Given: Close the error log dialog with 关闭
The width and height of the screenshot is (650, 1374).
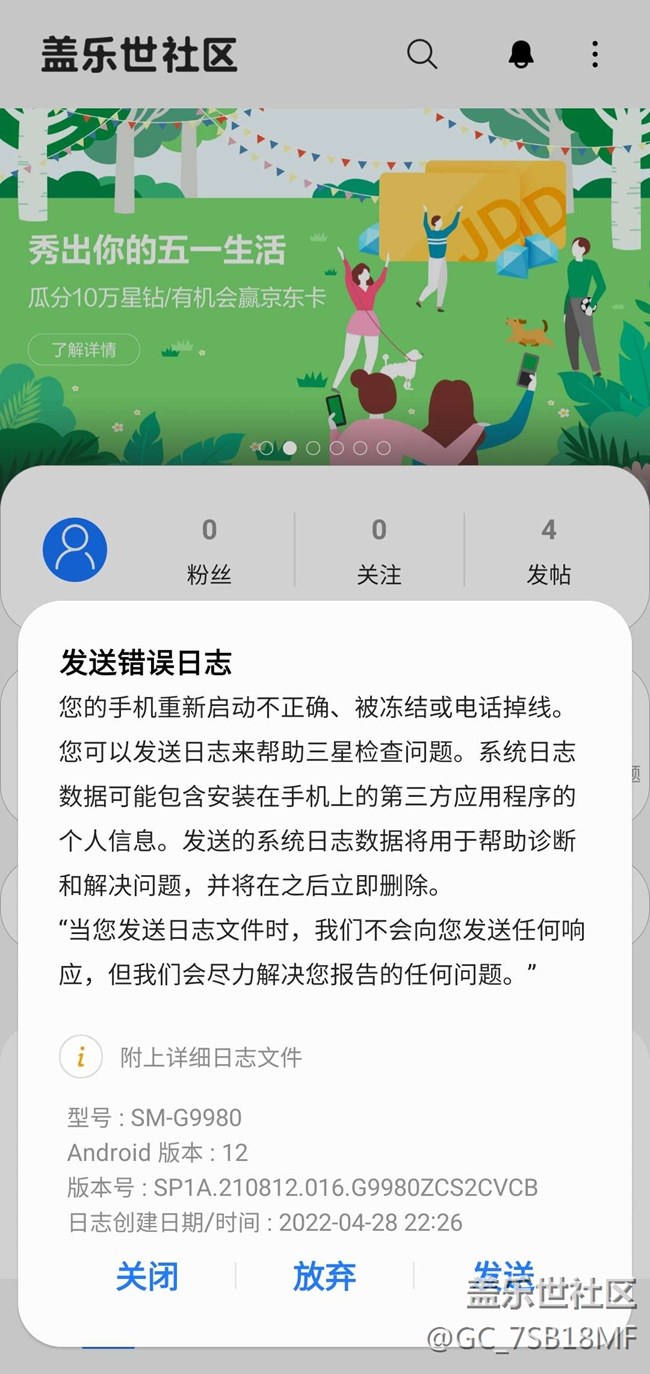Looking at the screenshot, I should [147, 1276].
